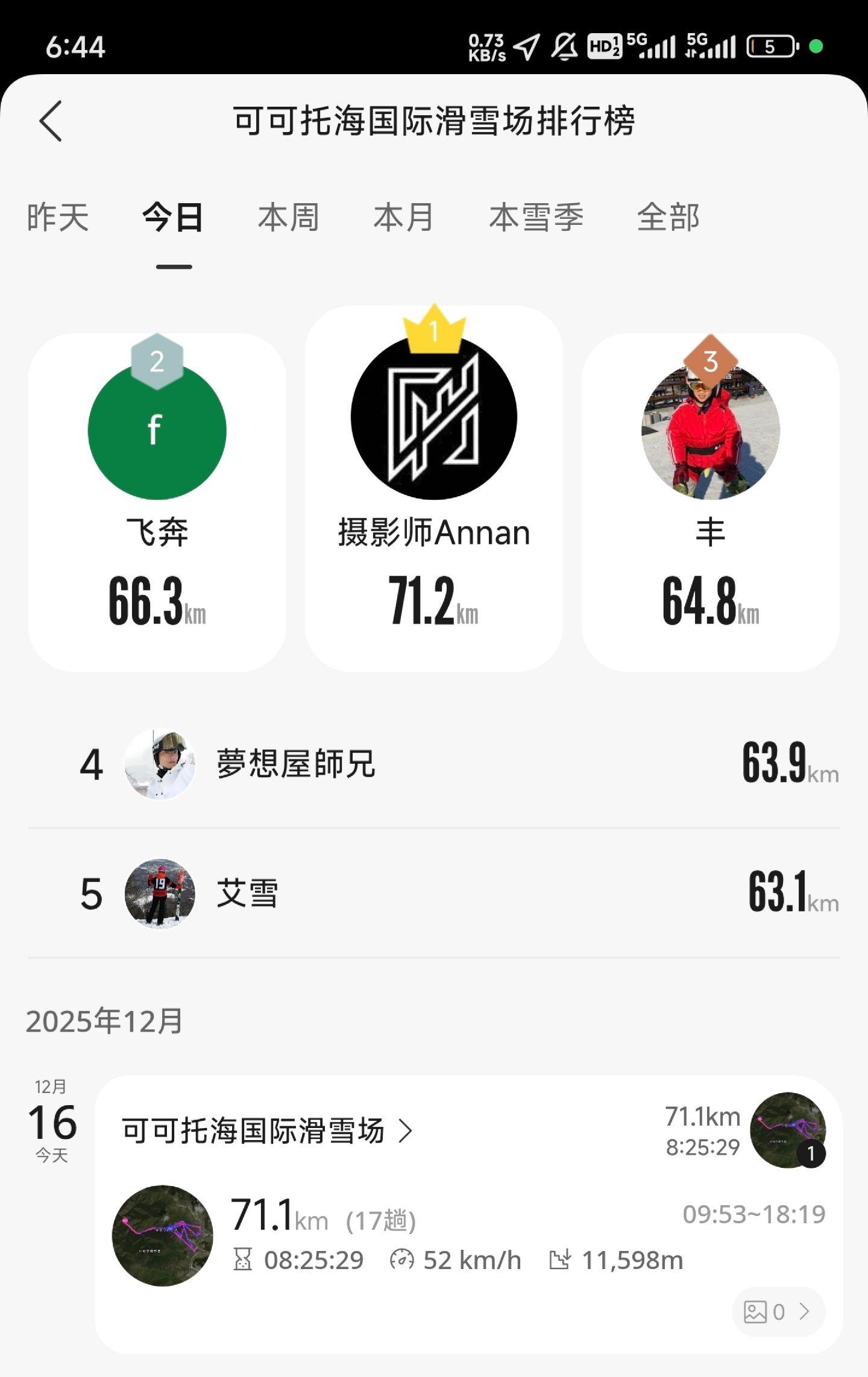
Task: Open the 全部 ranking tab
Action: 668,218
